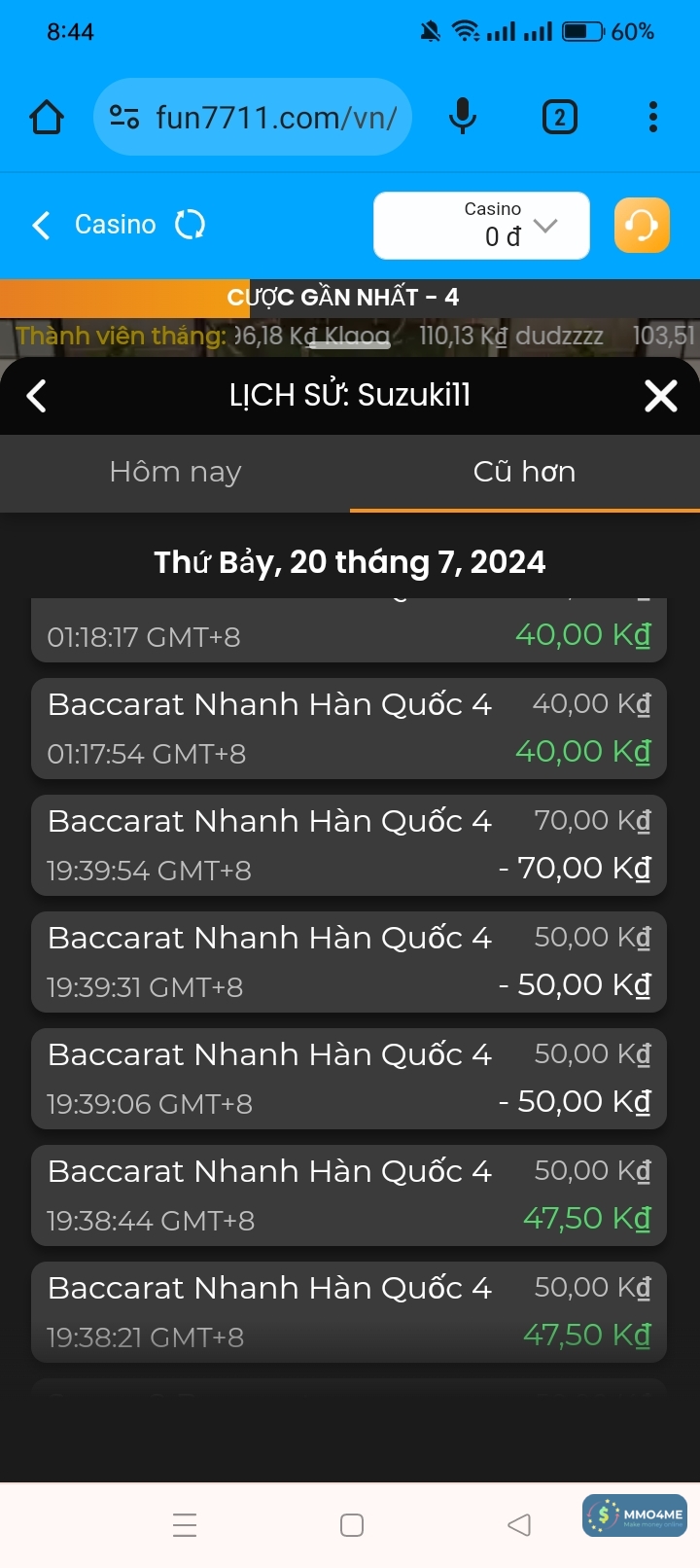Close the Suzuki11 history panel
This screenshot has height=1568, width=700.
[660, 396]
